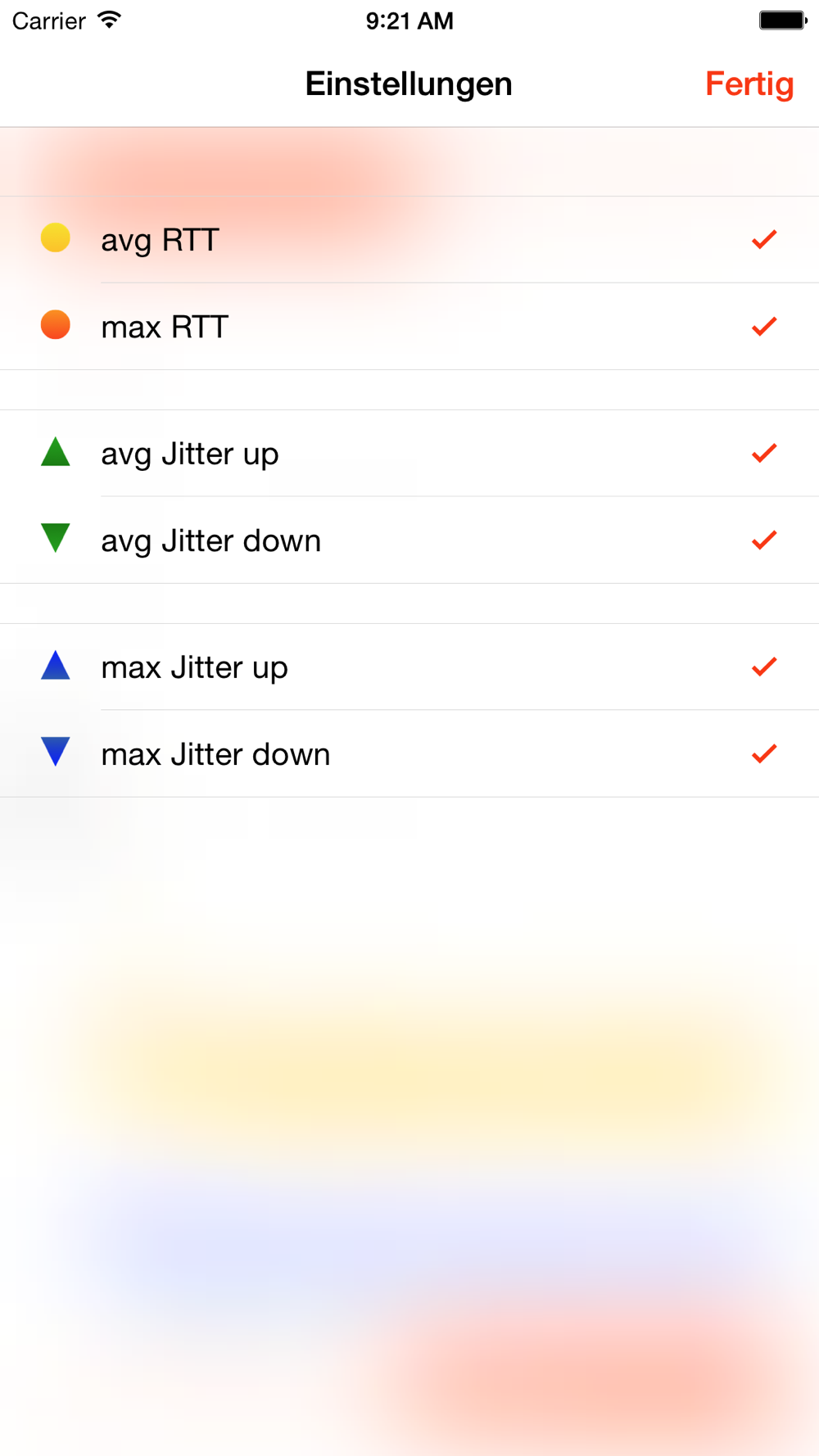
Task: Toggle the max RTT option
Action: coord(409,327)
